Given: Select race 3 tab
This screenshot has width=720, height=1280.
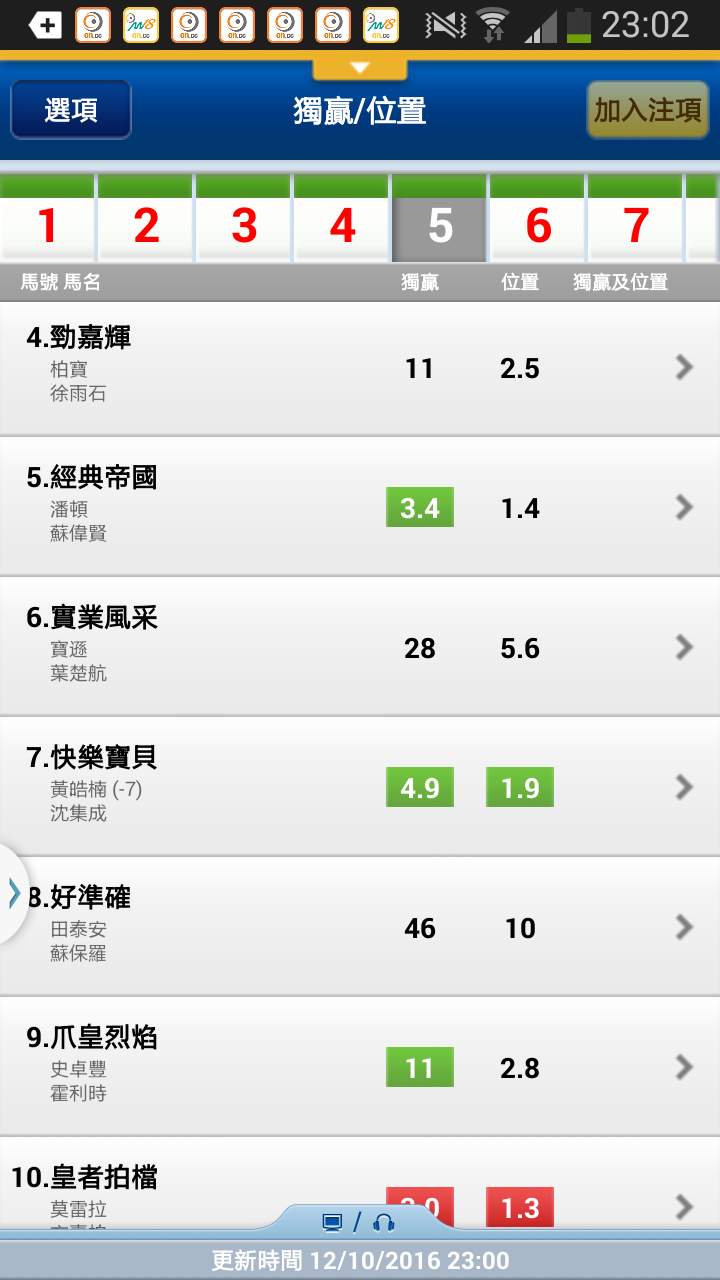Looking at the screenshot, I should pos(244,220).
